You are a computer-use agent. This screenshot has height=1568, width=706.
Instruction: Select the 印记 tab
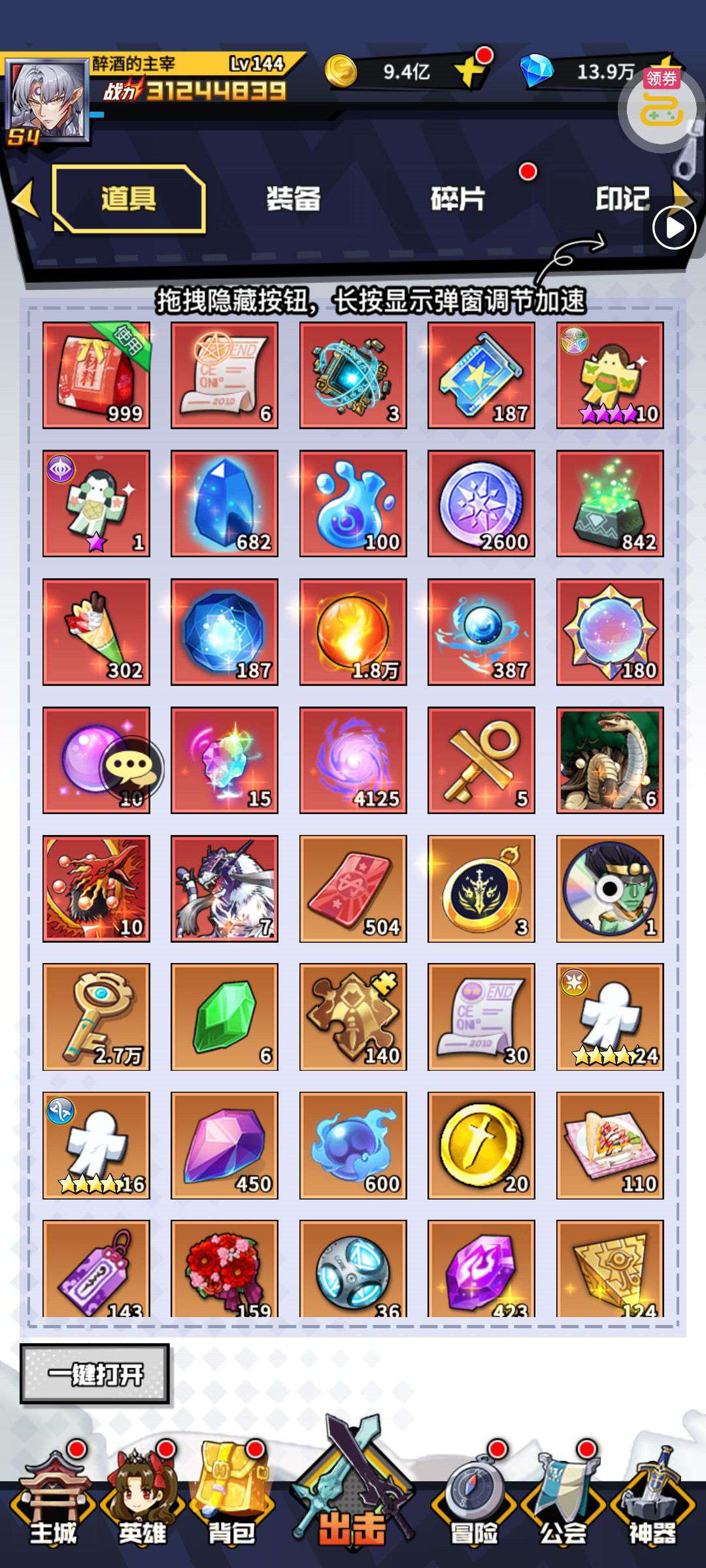pyautogui.click(x=622, y=199)
